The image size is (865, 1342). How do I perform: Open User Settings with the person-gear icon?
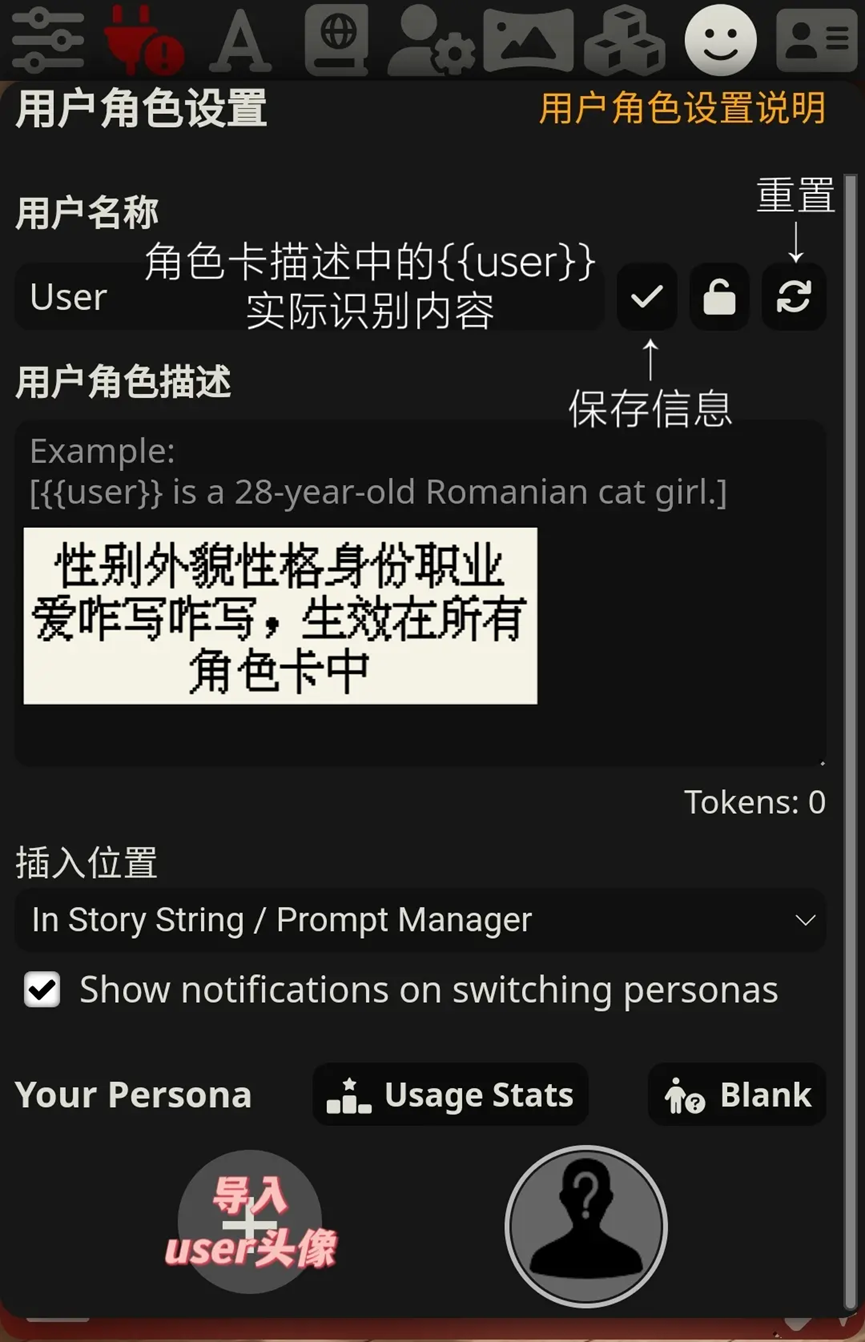pyautogui.click(x=432, y=40)
